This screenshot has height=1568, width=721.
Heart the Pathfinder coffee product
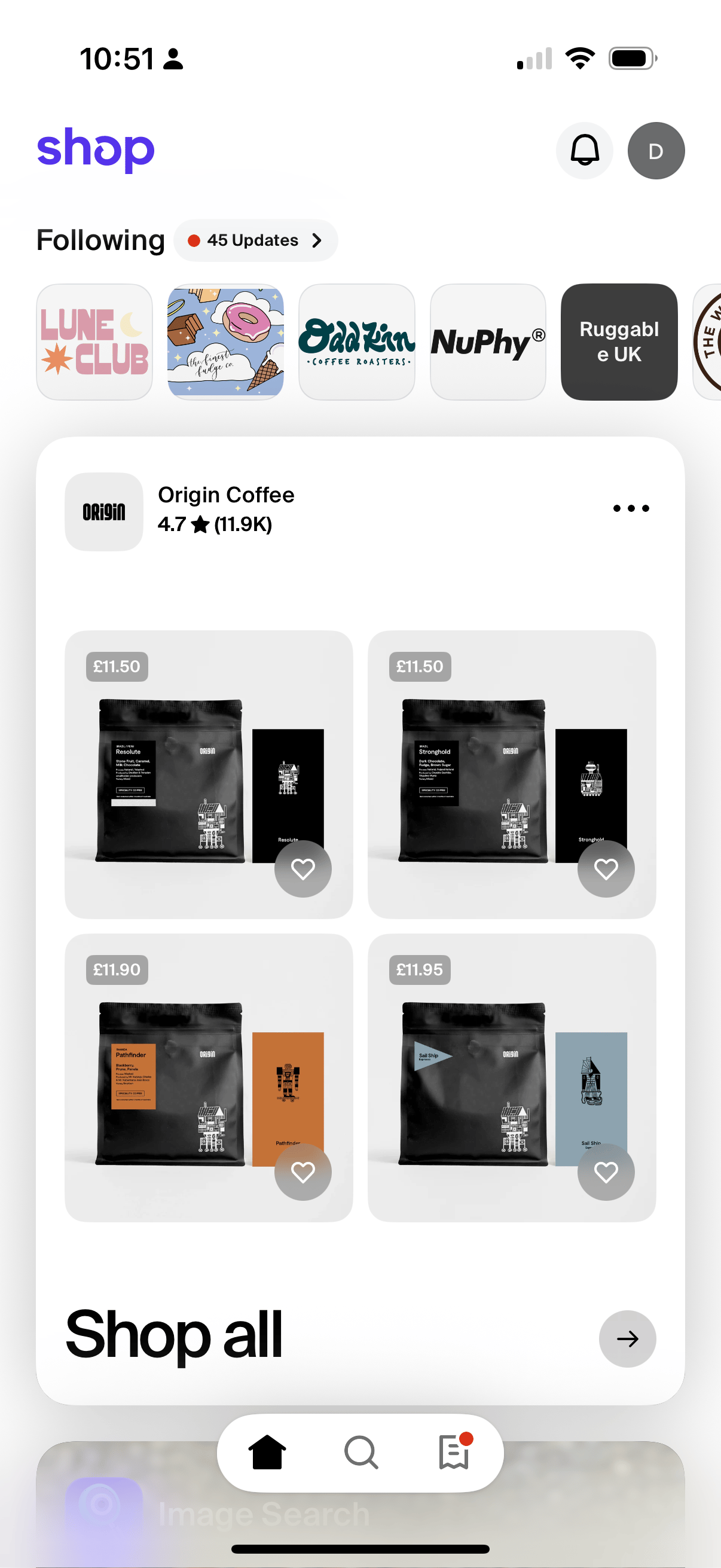click(303, 1172)
